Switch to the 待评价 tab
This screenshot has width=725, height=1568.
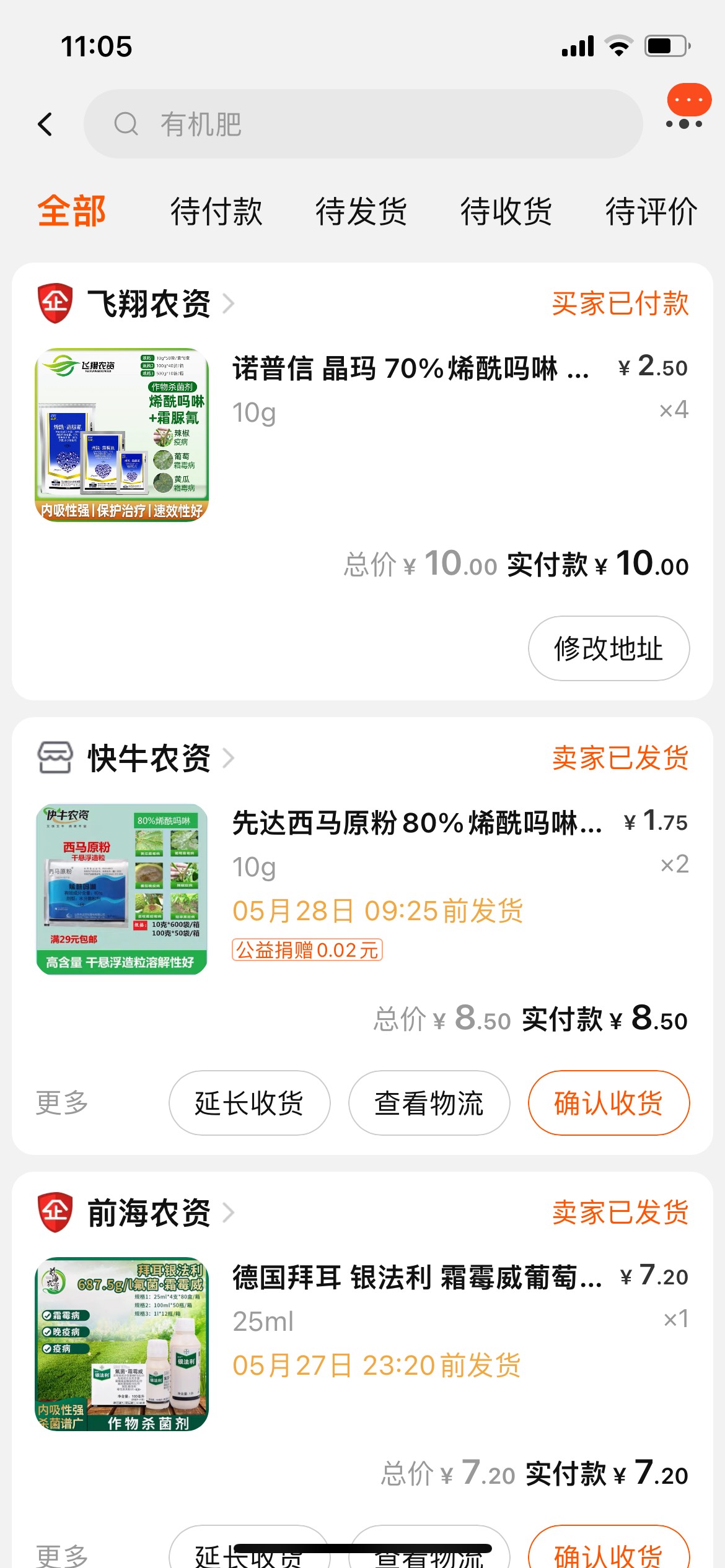[x=651, y=211]
